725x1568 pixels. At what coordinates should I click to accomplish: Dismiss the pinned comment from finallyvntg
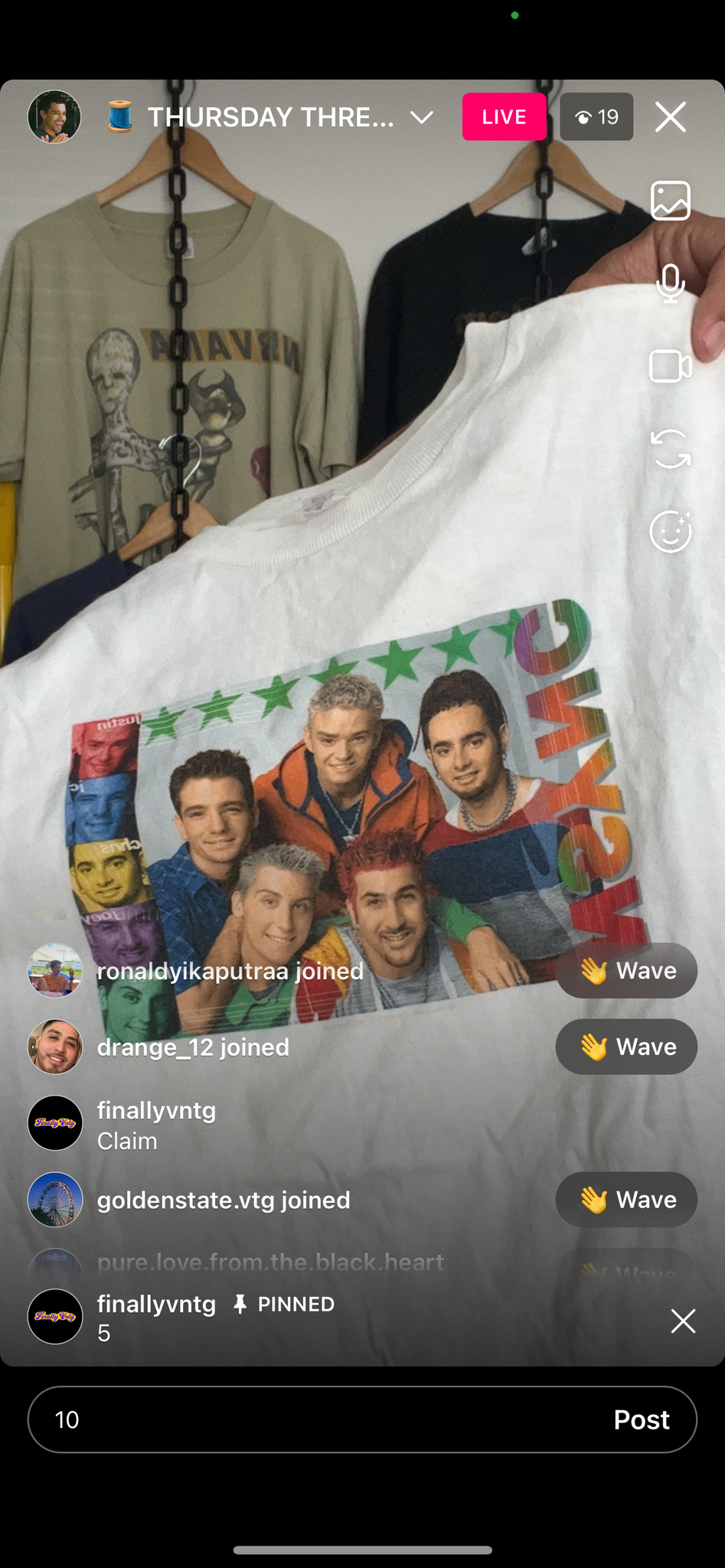click(x=683, y=1321)
